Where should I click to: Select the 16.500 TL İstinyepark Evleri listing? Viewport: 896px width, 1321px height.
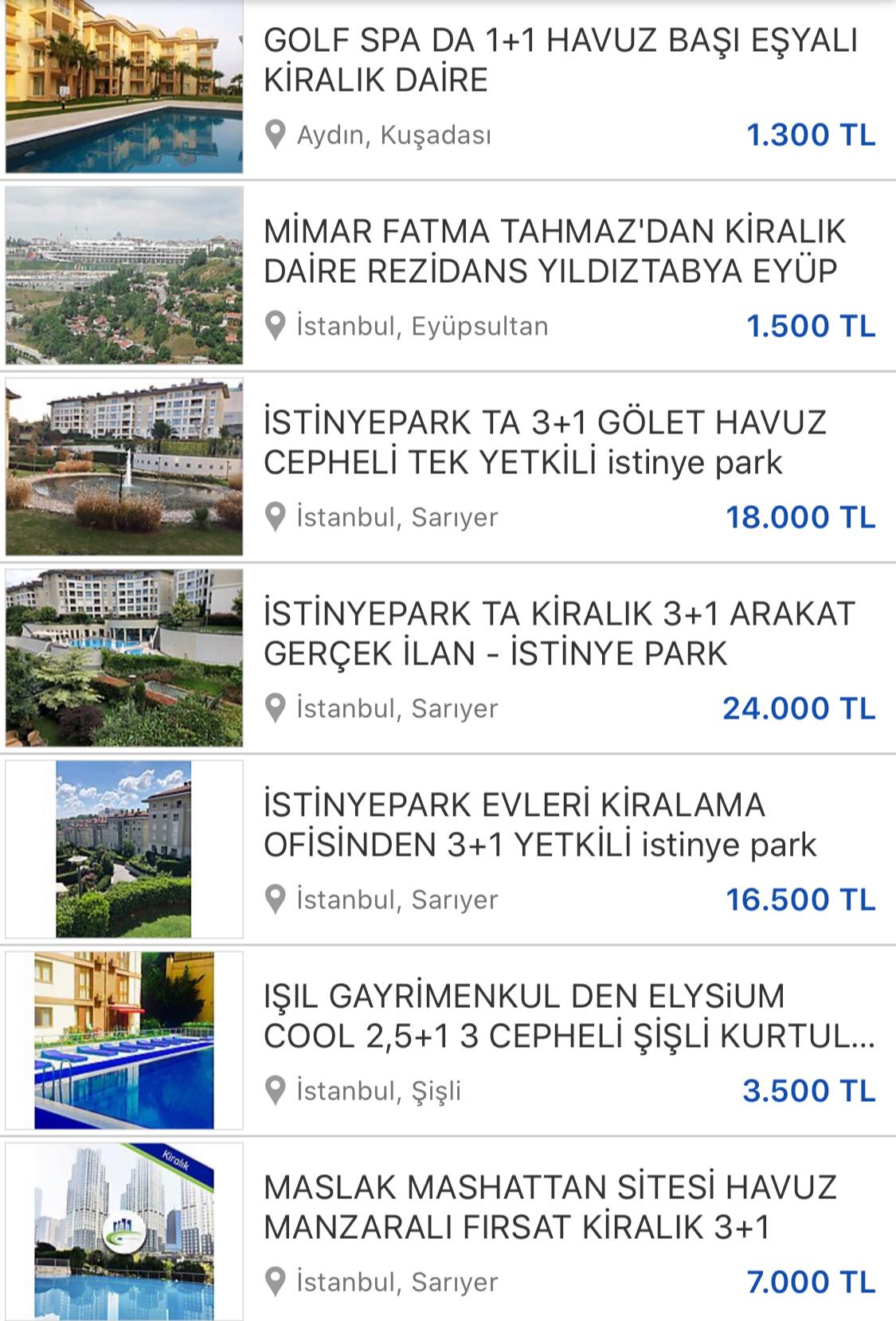tap(448, 849)
